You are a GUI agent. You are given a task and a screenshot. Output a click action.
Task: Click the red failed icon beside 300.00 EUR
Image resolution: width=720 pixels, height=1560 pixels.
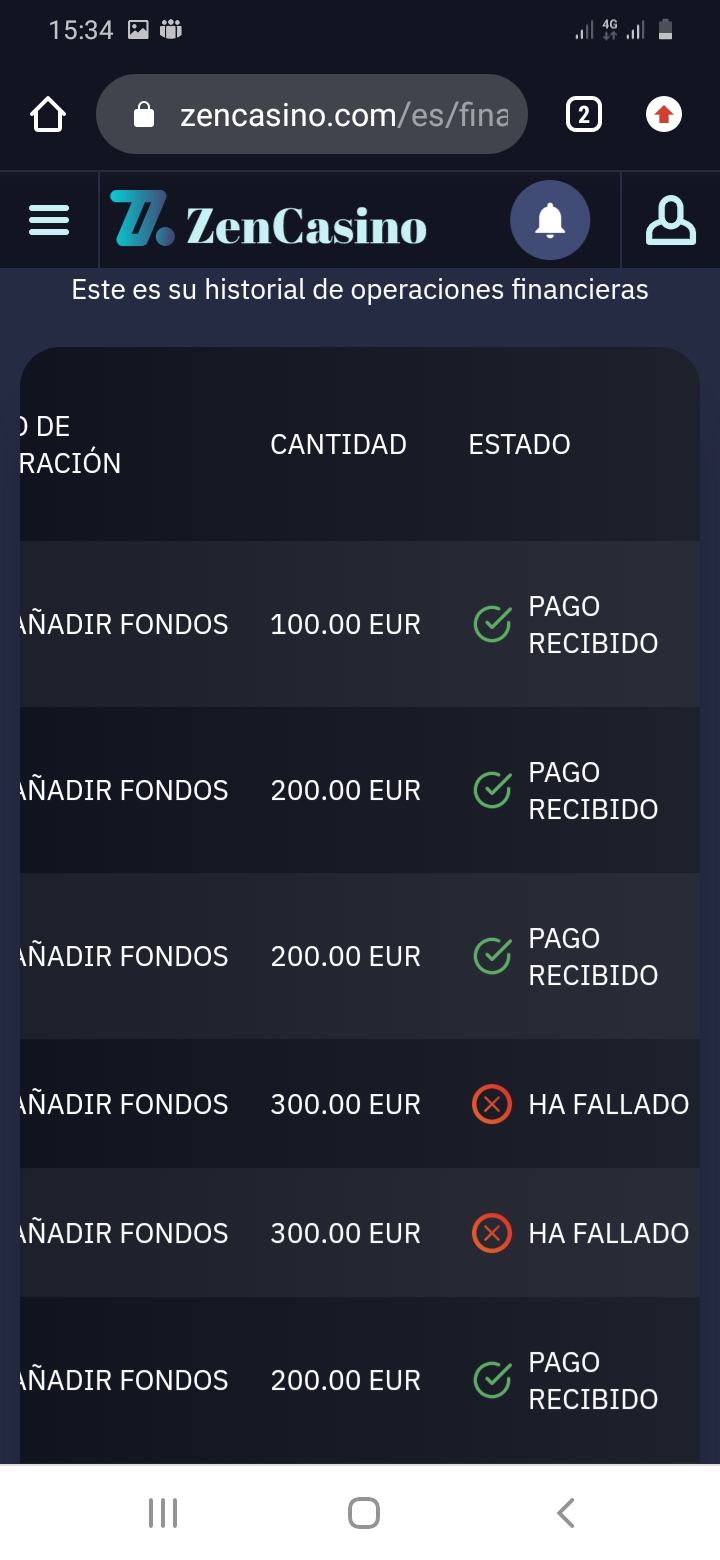pos(490,1104)
